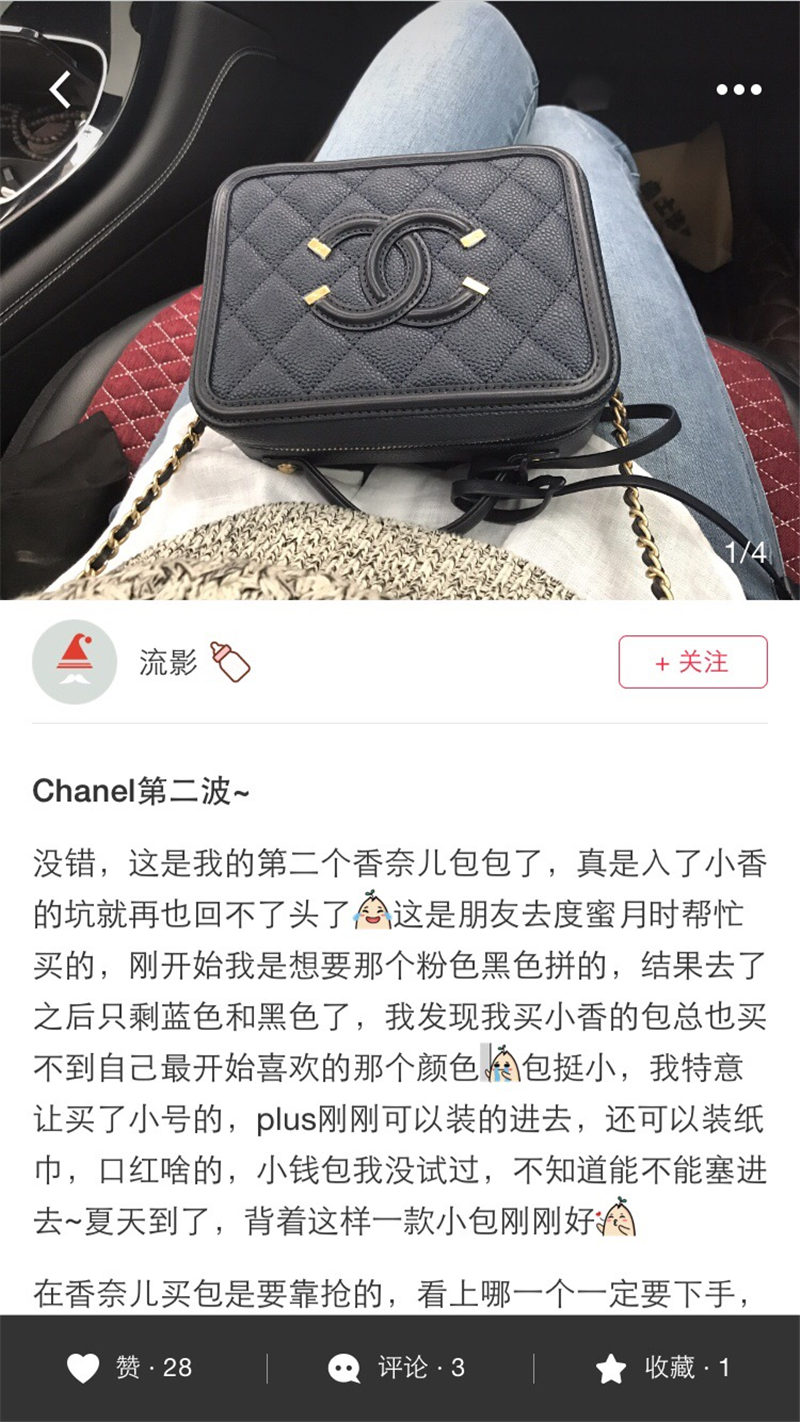Go back using the top-left arrow
This screenshot has height=1422, width=800.
[61, 90]
